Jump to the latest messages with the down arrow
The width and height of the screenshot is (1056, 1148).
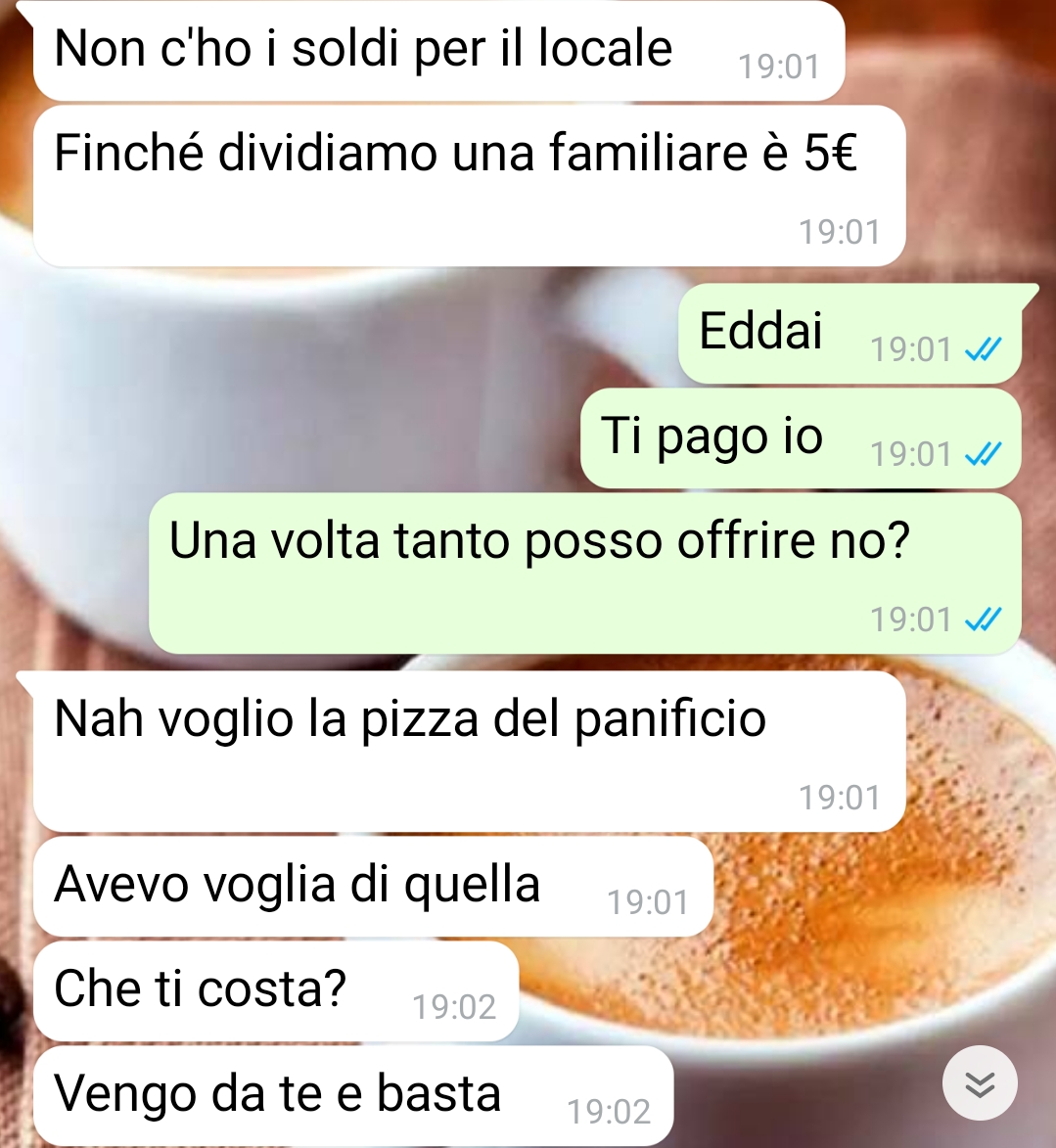pos(980,1083)
